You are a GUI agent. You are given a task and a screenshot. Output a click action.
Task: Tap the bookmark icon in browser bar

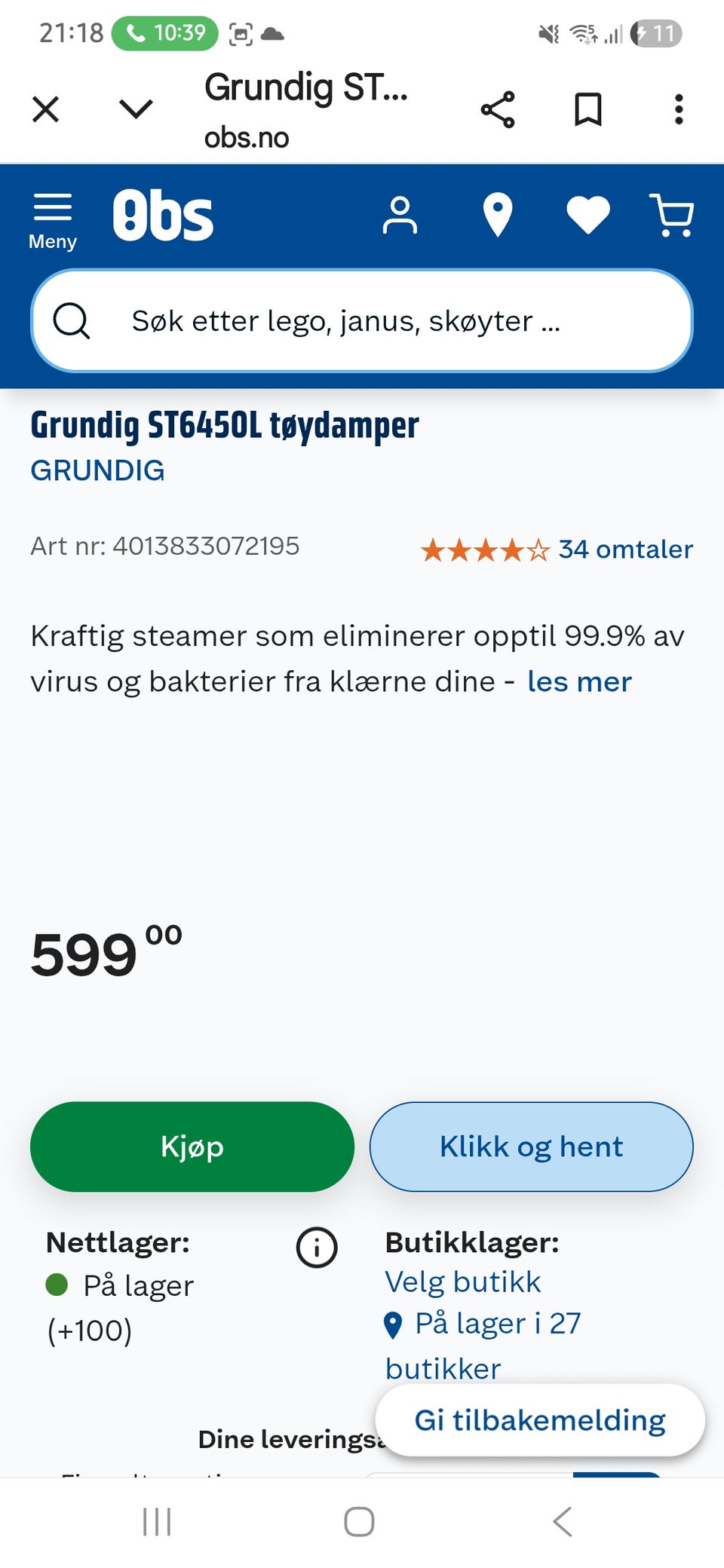click(x=589, y=109)
